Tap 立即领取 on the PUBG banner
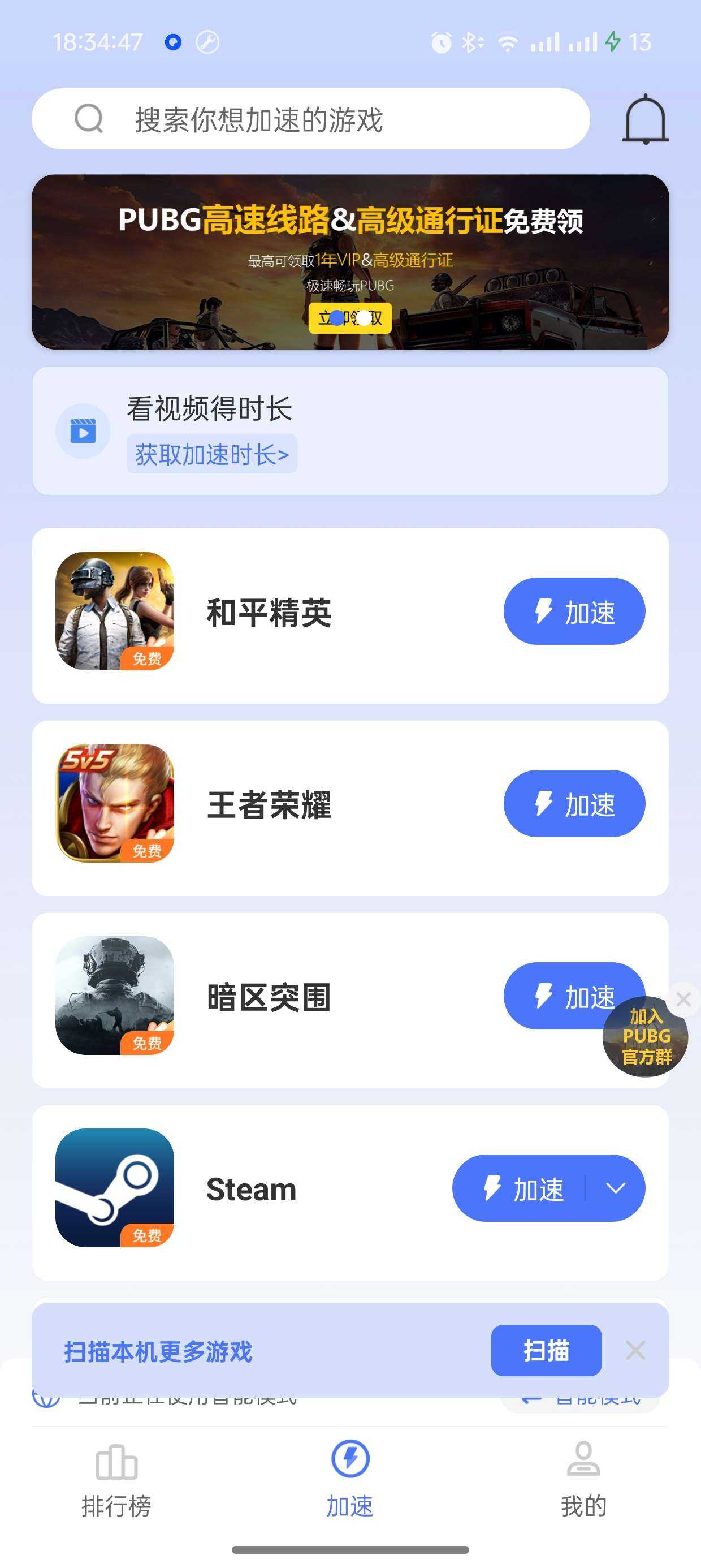Viewport: 701px width, 1568px height. 350,317
